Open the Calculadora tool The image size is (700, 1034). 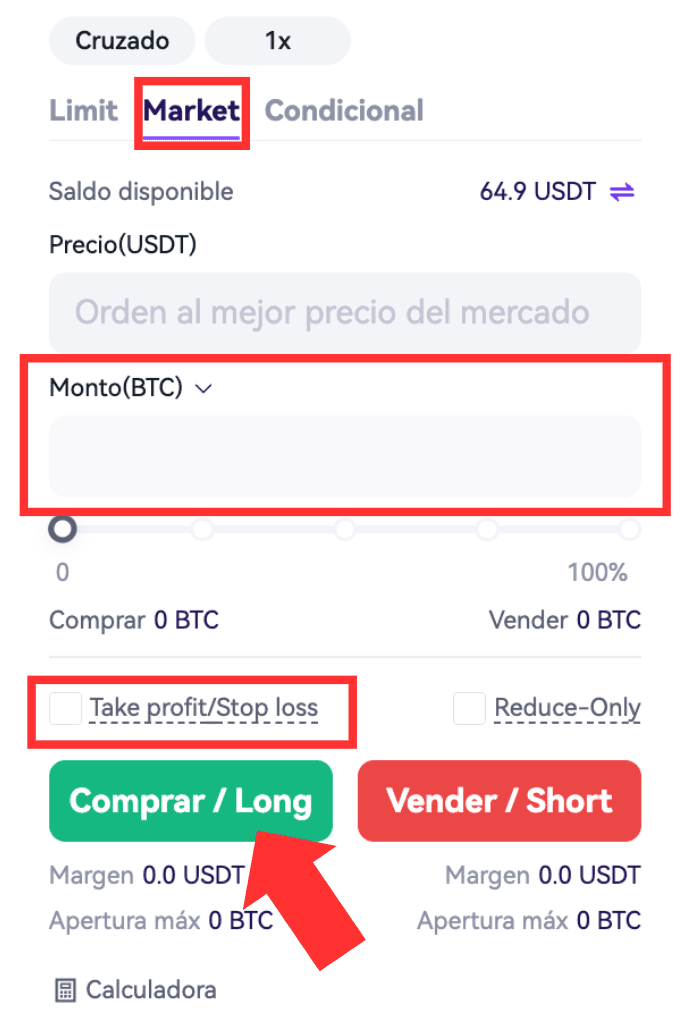point(135,991)
